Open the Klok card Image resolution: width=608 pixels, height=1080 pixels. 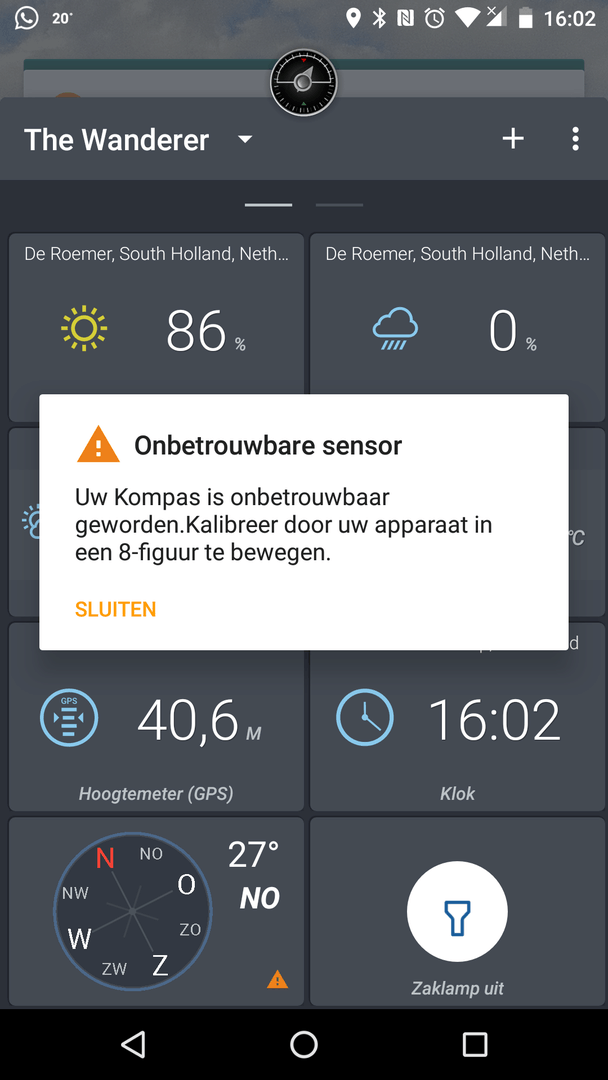pyautogui.click(x=457, y=716)
